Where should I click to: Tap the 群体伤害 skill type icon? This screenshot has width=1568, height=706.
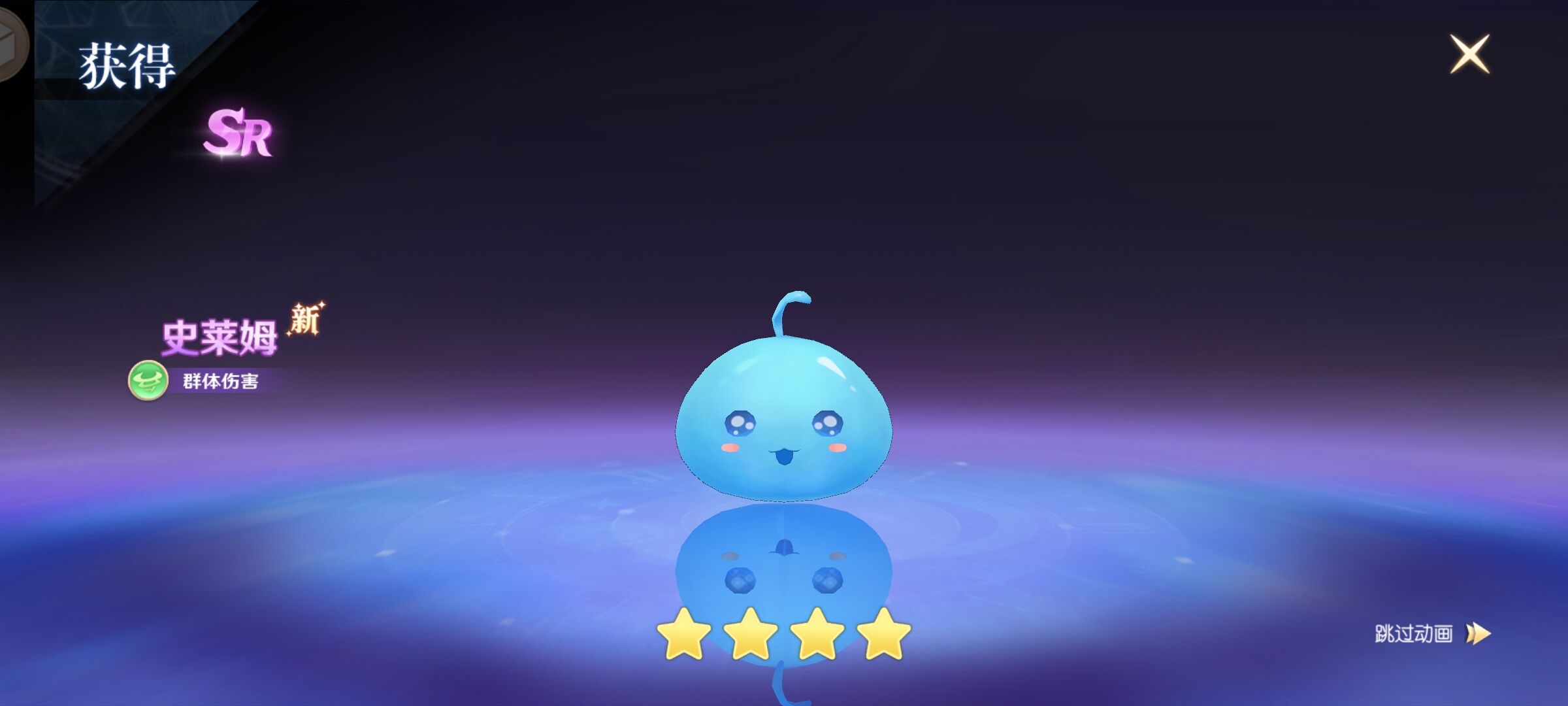click(148, 380)
